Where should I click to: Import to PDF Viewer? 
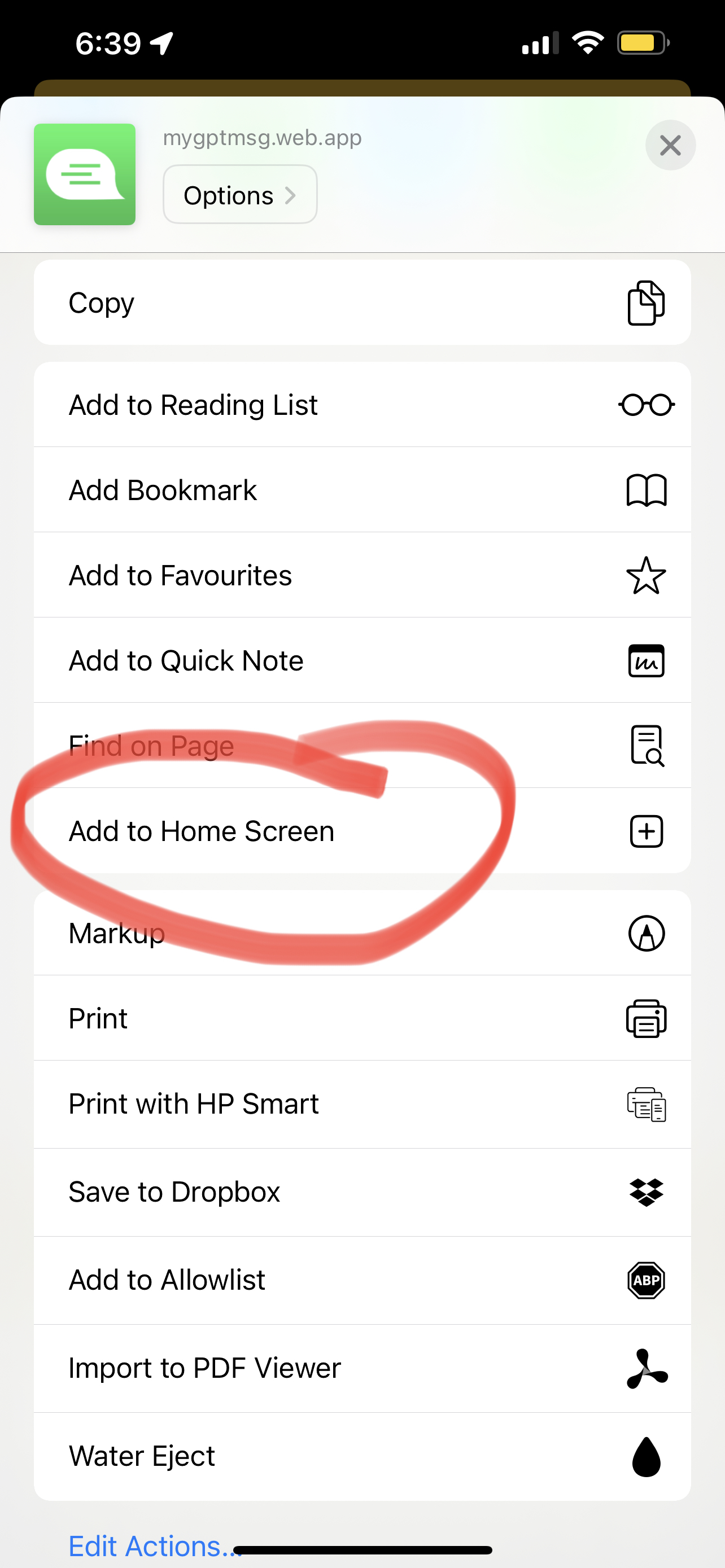click(362, 1368)
